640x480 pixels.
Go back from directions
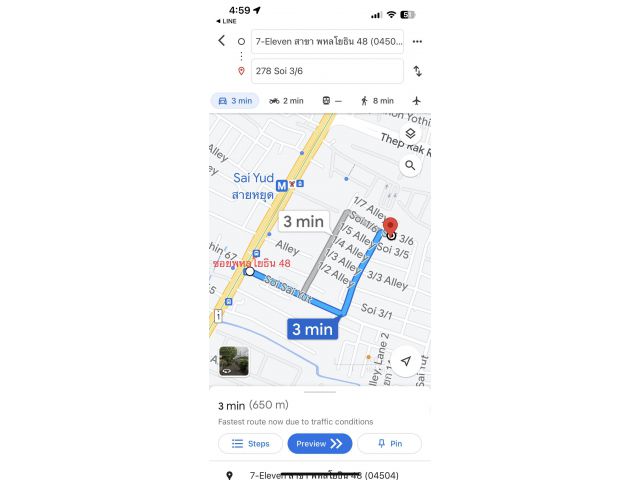221,41
